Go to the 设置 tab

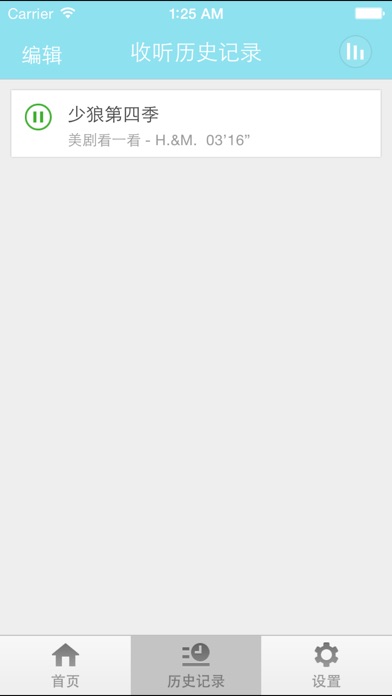click(326, 665)
